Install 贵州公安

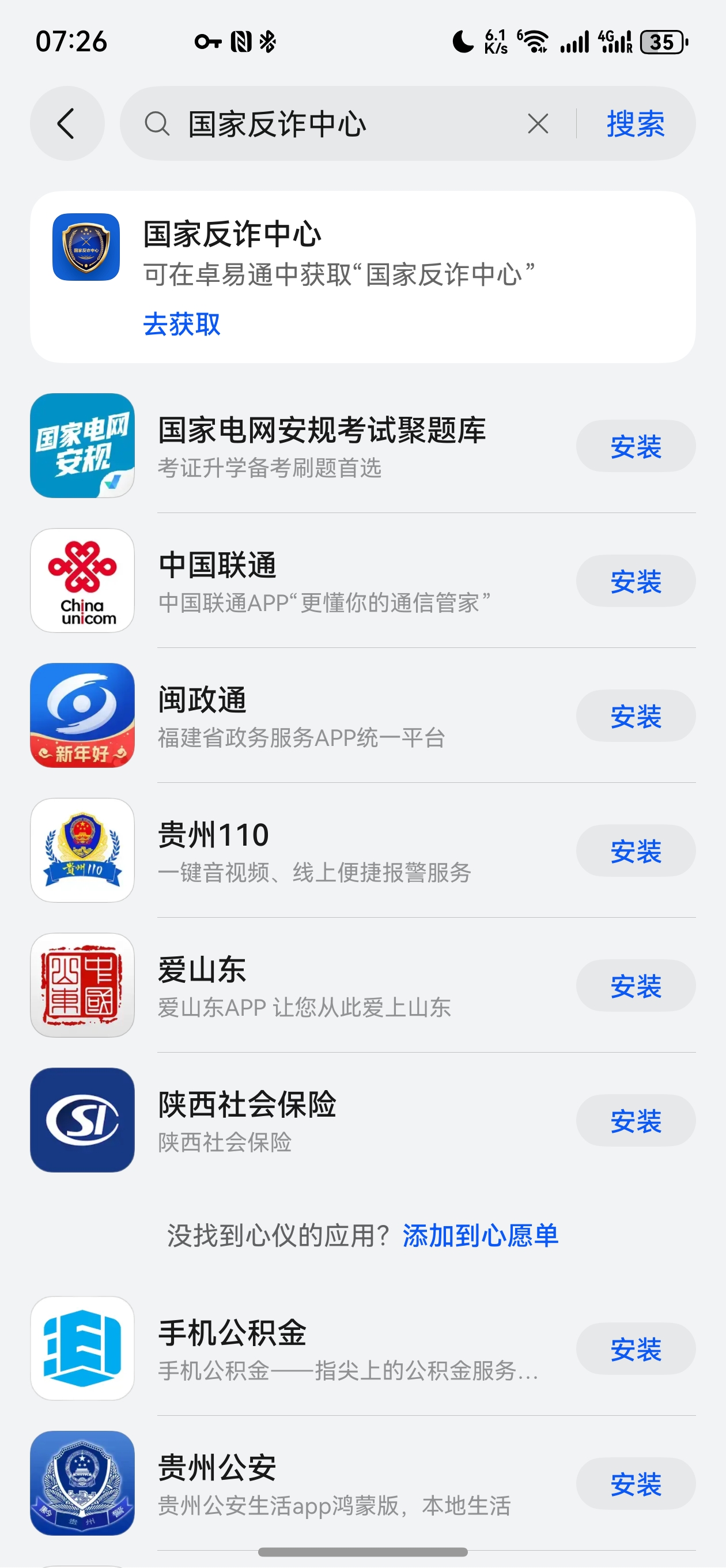pos(636,1484)
